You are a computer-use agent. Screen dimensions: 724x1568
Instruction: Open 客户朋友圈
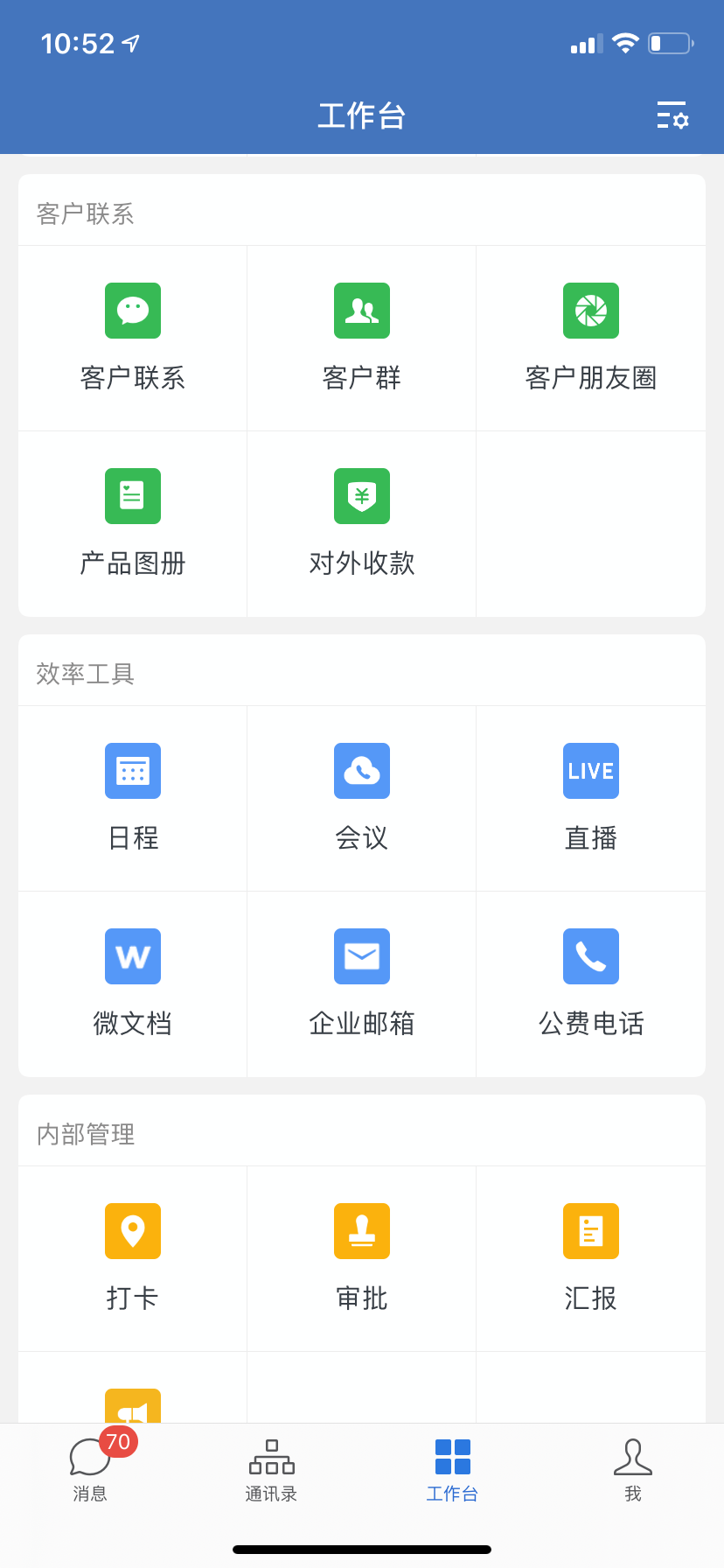(x=591, y=339)
